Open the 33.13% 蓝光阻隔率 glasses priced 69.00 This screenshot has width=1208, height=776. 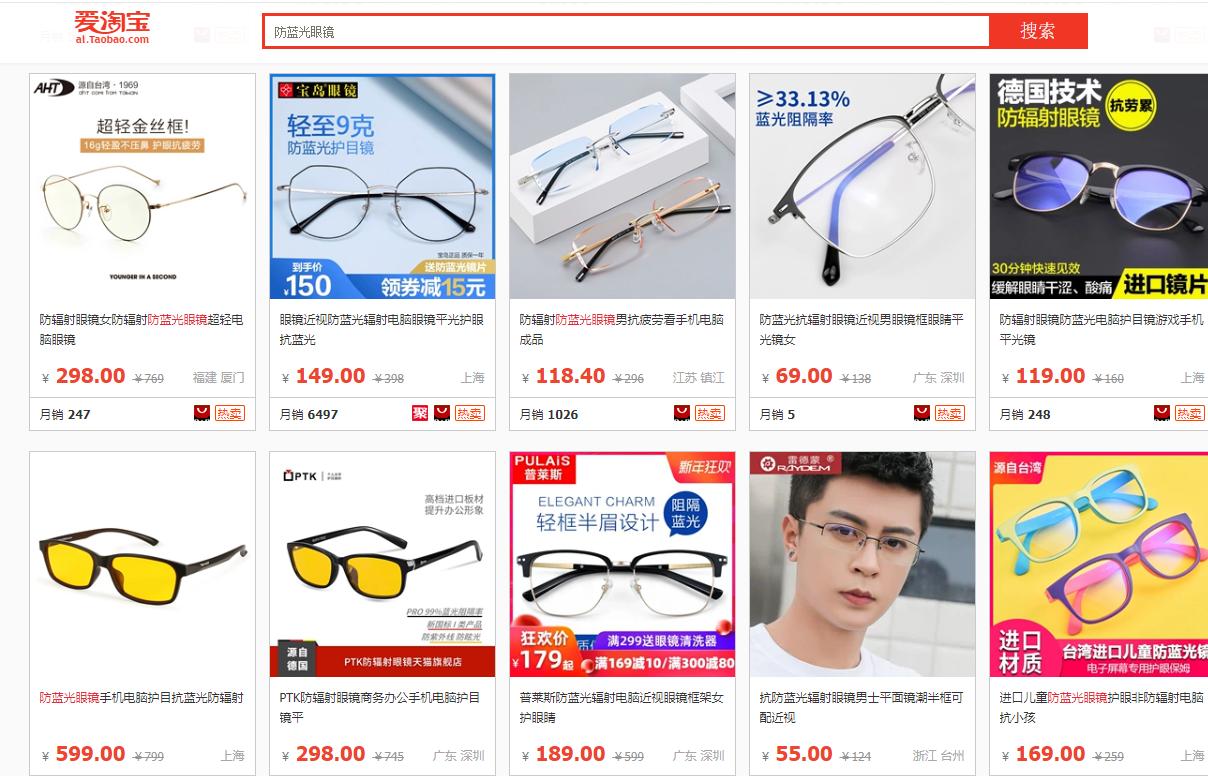[x=862, y=186]
